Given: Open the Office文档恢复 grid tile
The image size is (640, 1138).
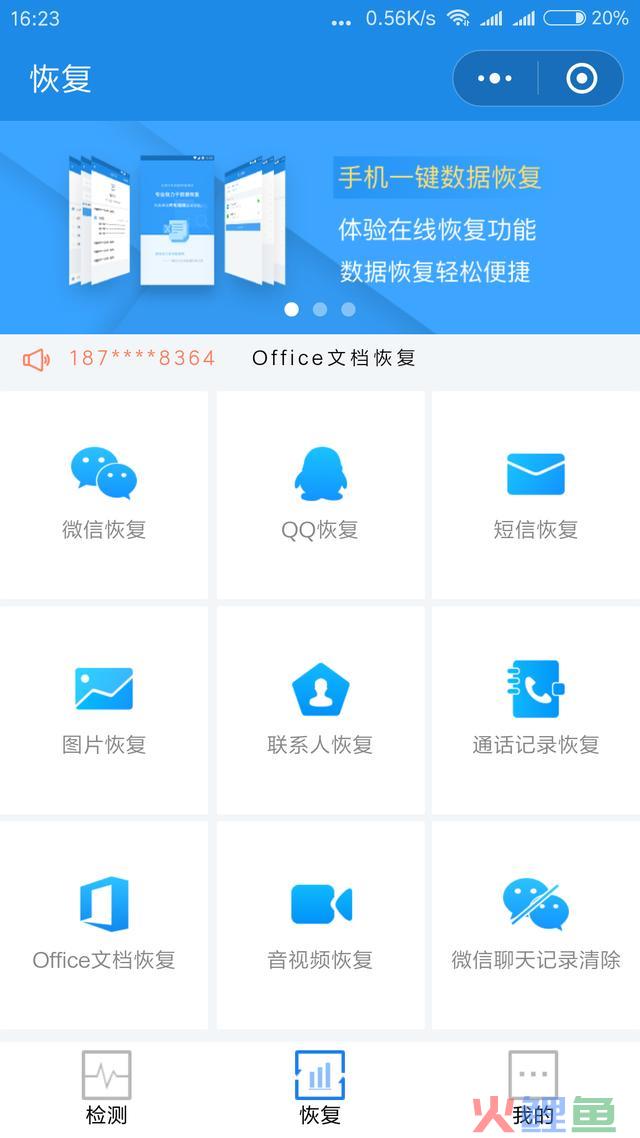Looking at the screenshot, I should [x=104, y=924].
